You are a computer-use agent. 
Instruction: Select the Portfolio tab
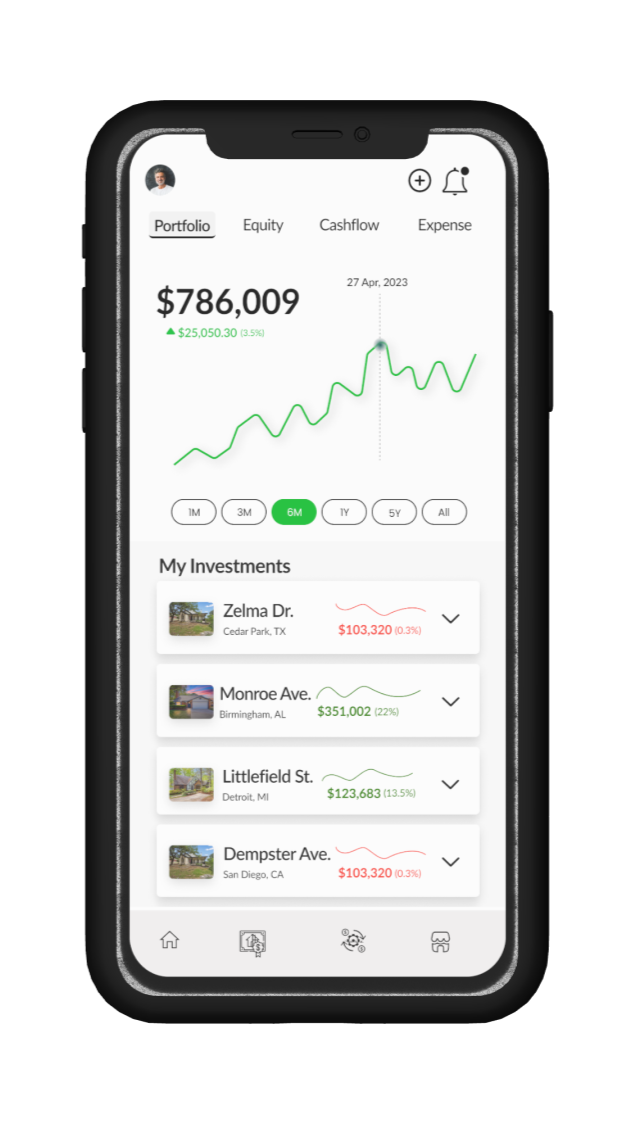tap(182, 225)
